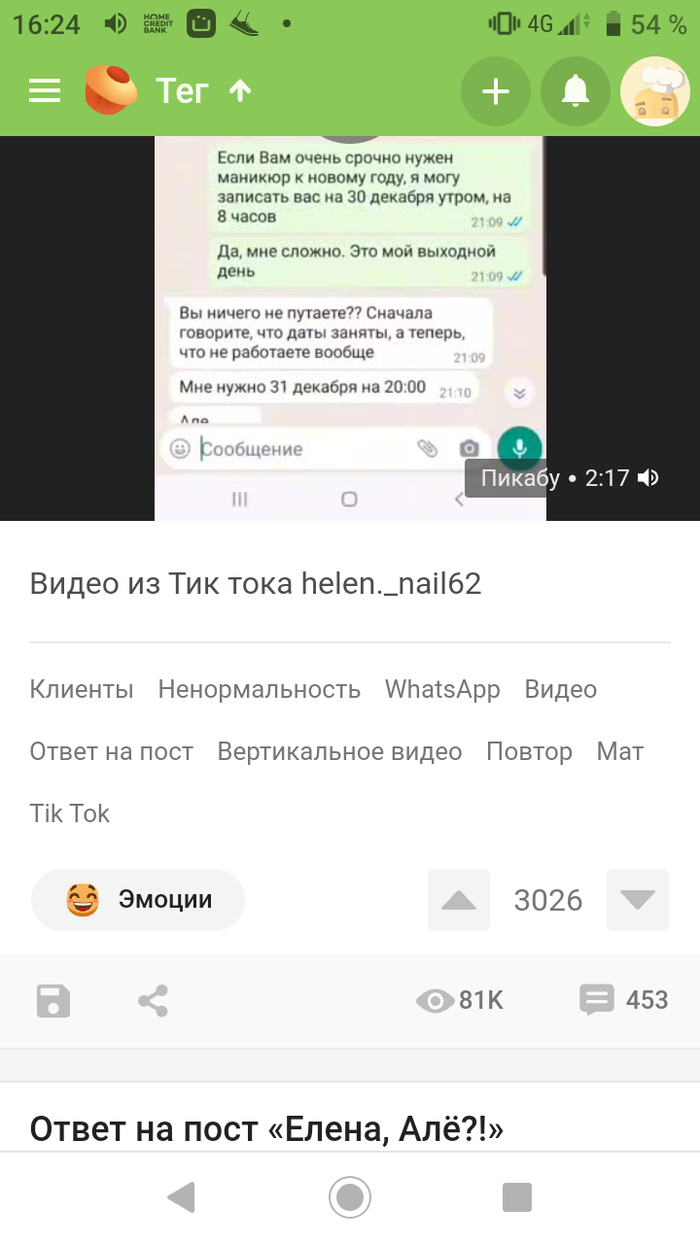Upvote the post
700x1244 pixels.
click(459, 900)
